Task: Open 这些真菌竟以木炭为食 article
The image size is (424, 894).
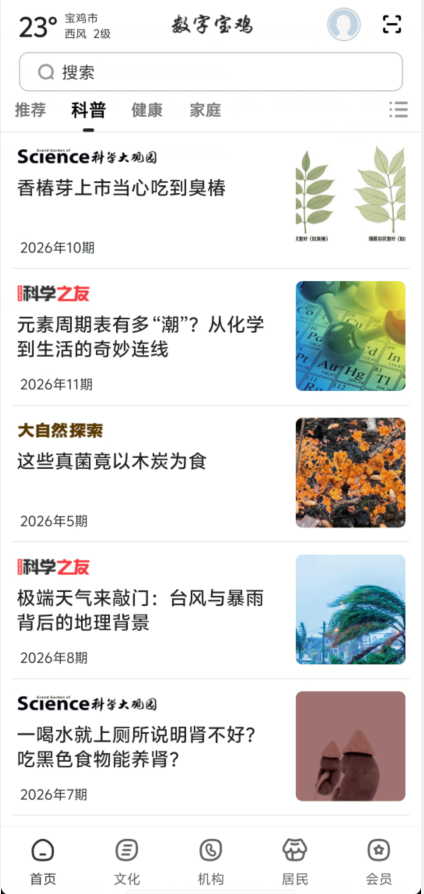Action: (211, 473)
